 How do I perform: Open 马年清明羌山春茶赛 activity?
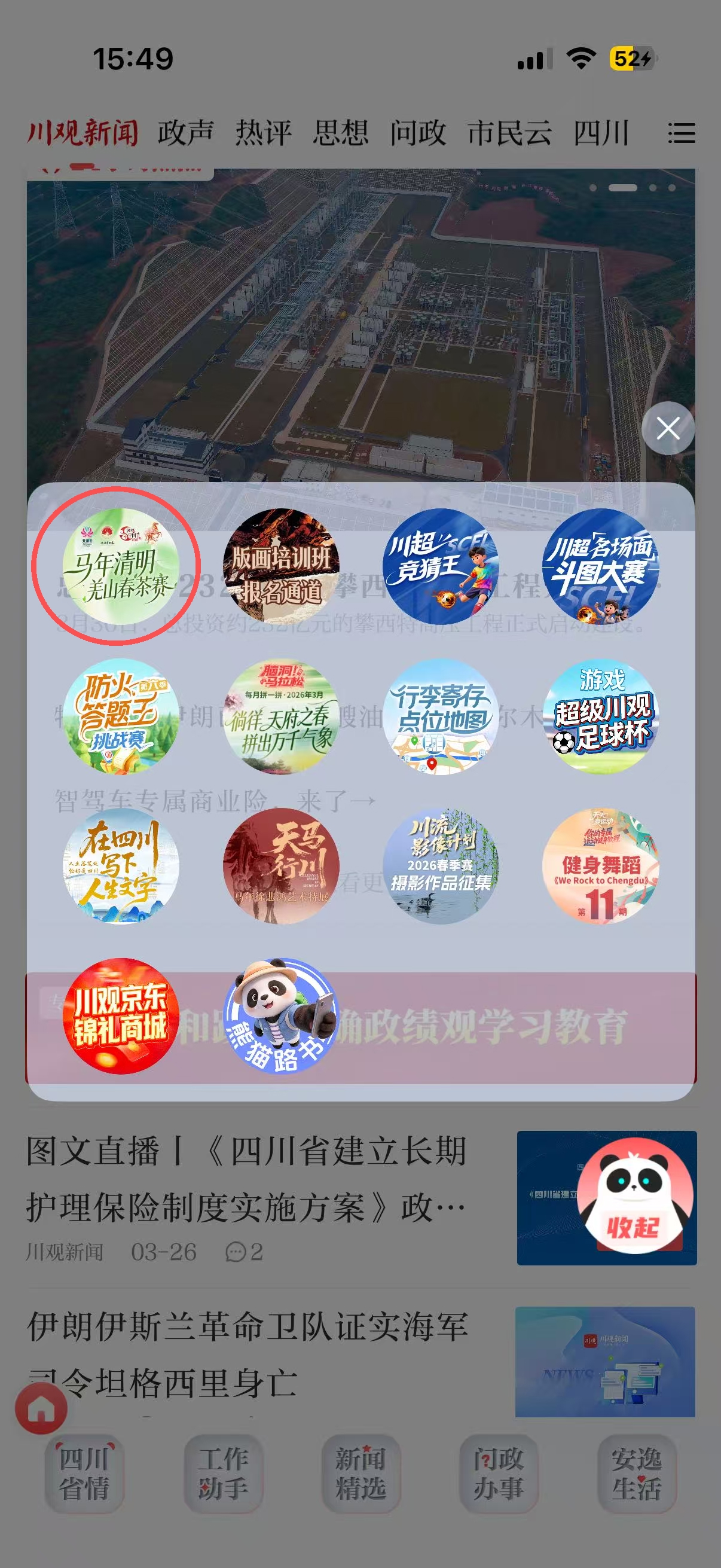click(121, 566)
